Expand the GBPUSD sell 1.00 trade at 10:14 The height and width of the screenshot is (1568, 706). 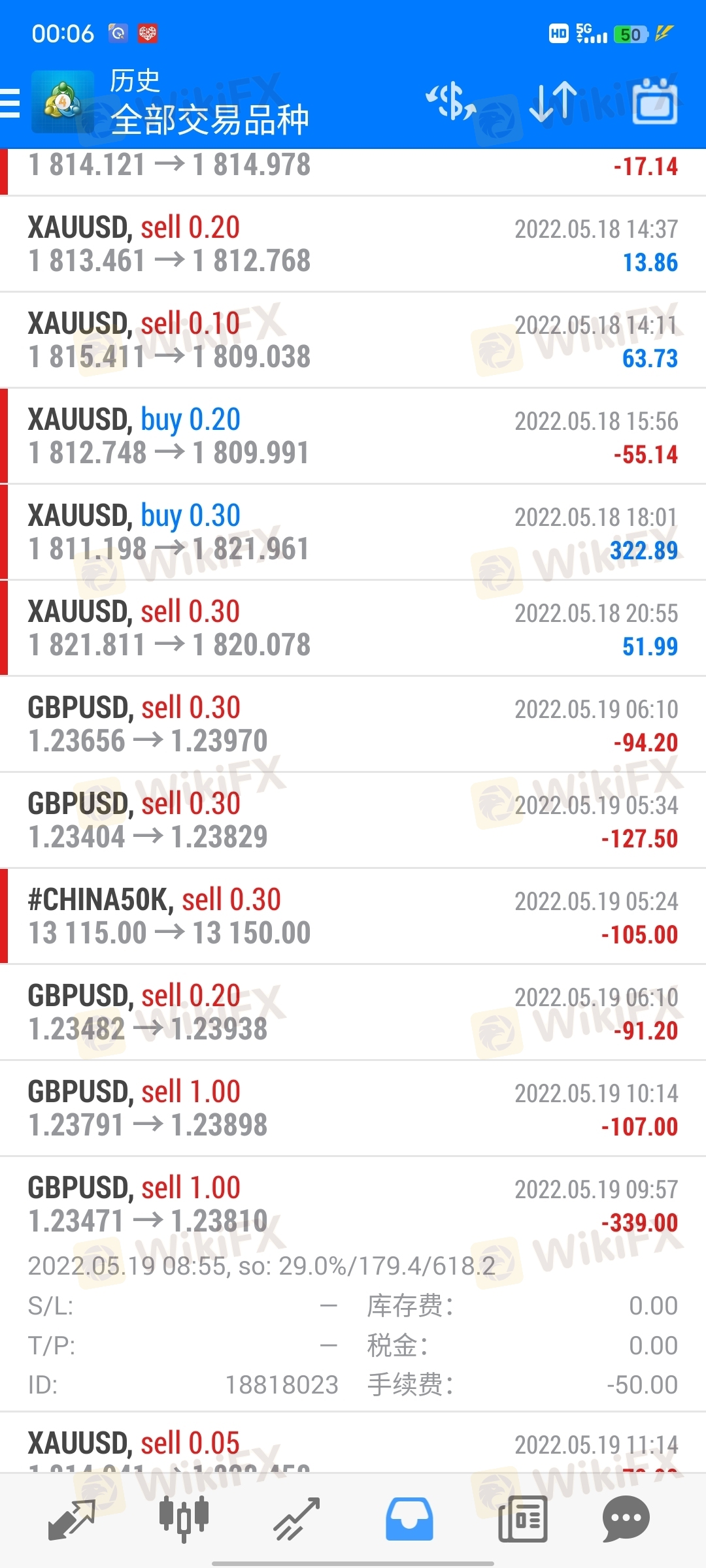click(353, 1109)
